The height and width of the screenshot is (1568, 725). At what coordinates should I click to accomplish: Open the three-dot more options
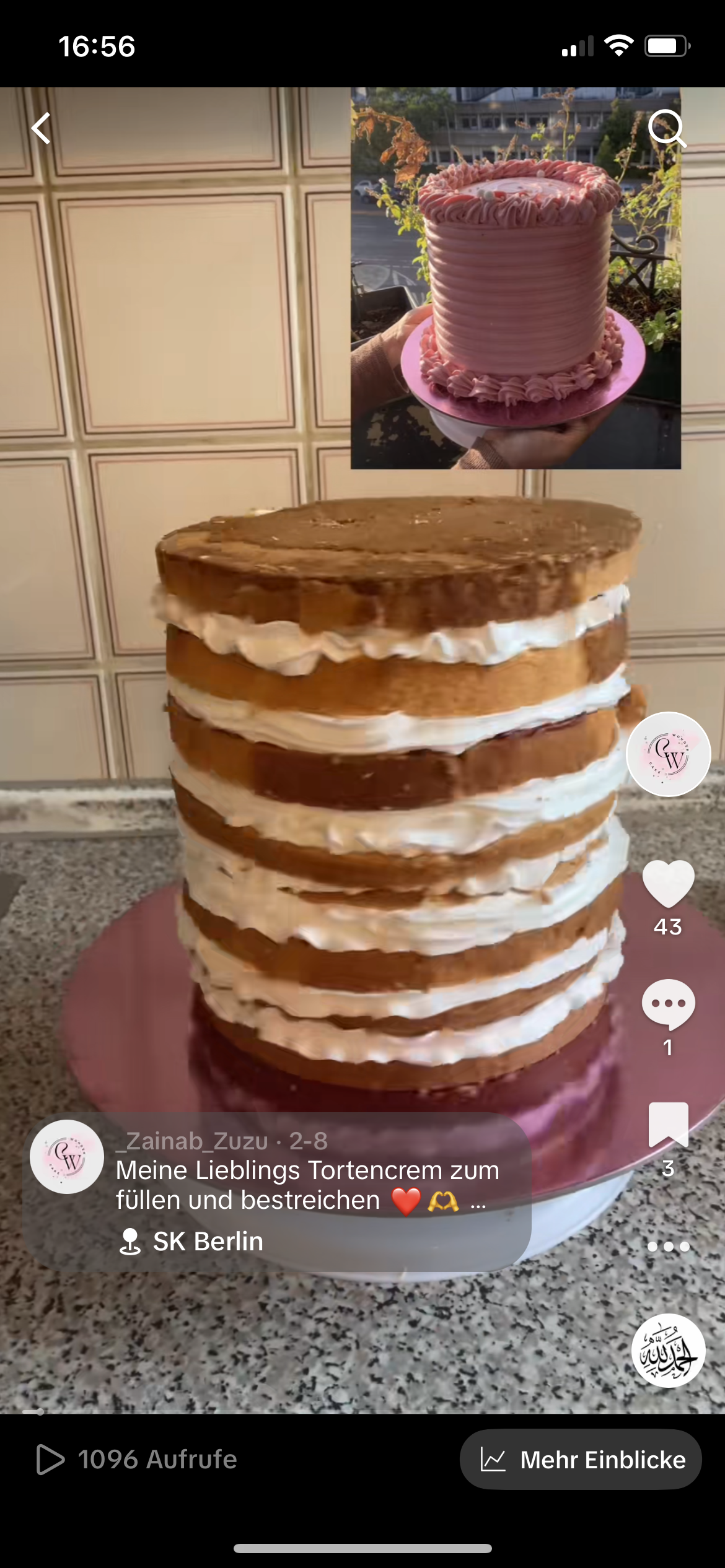pos(668,1247)
